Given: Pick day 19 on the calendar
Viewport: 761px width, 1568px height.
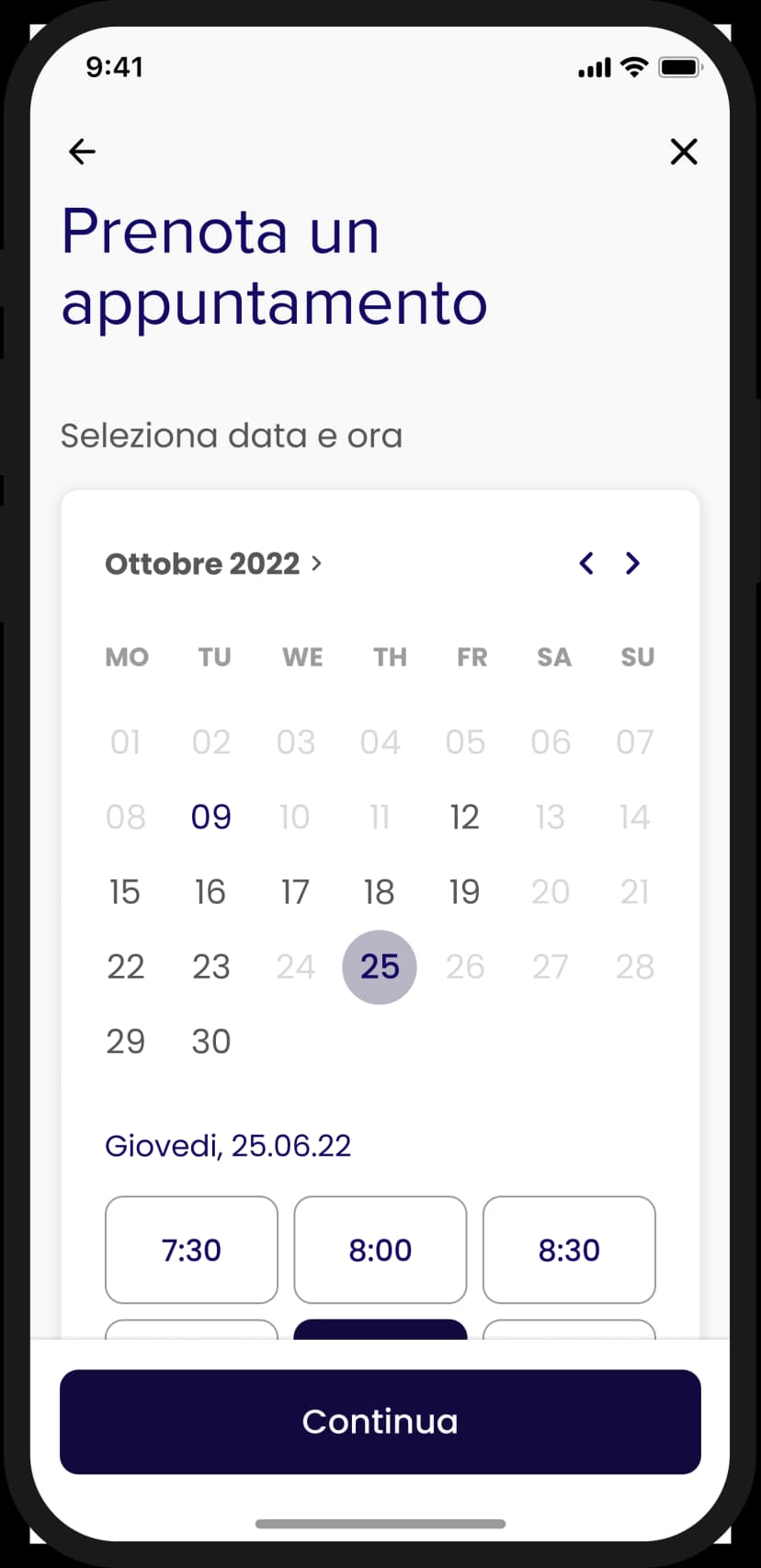Looking at the screenshot, I should (x=464, y=892).
